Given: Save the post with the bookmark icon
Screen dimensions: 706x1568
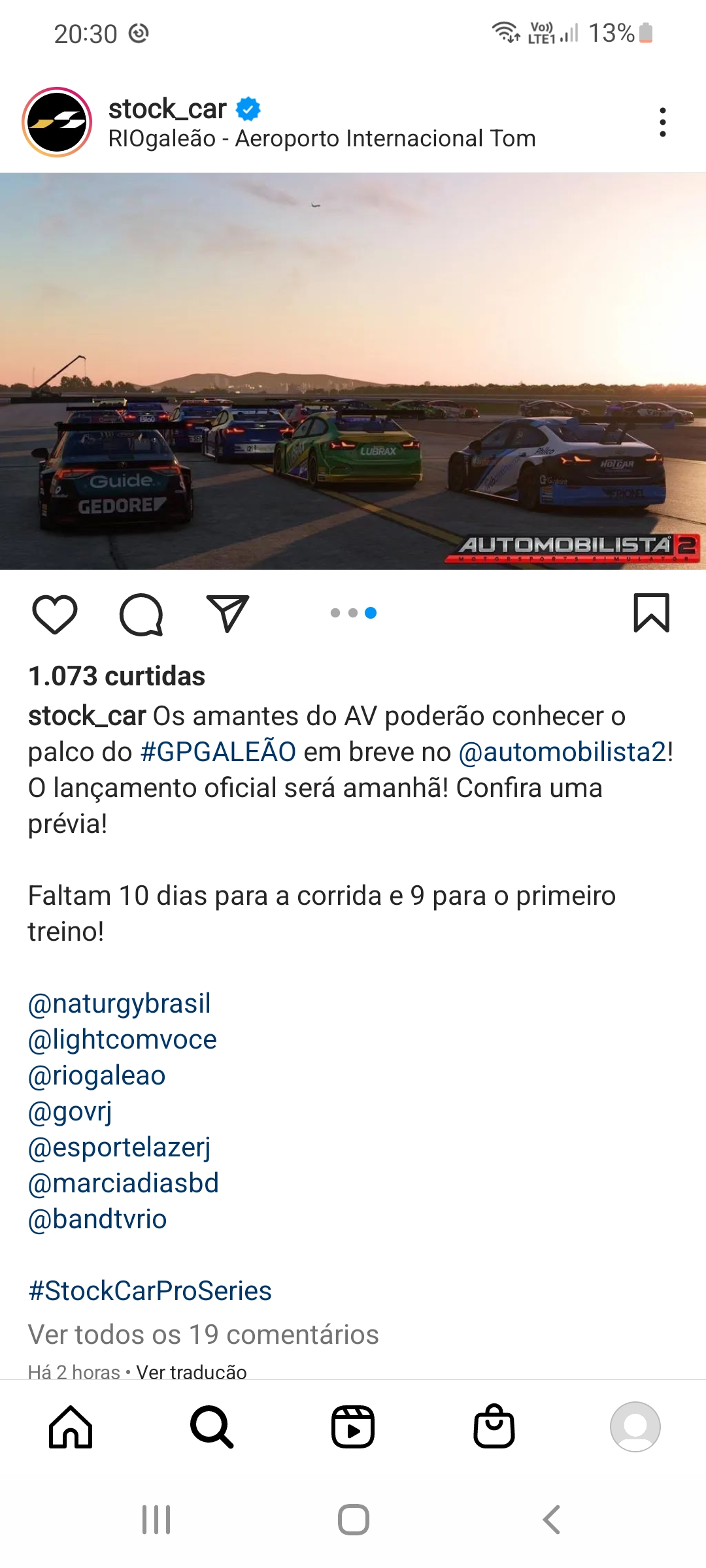Looking at the screenshot, I should coord(651,613).
